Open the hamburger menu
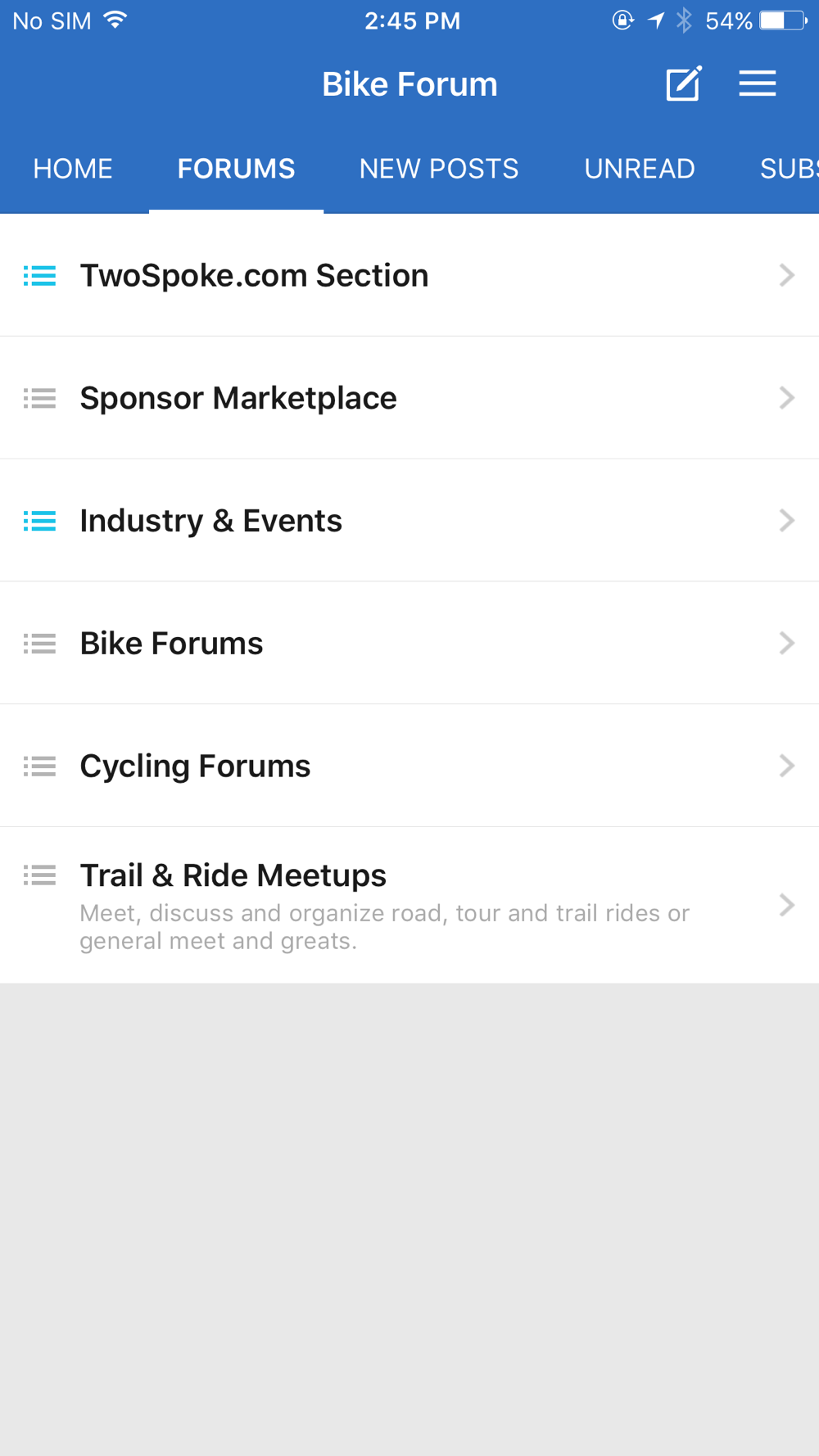The width and height of the screenshot is (819, 1456). point(758,84)
